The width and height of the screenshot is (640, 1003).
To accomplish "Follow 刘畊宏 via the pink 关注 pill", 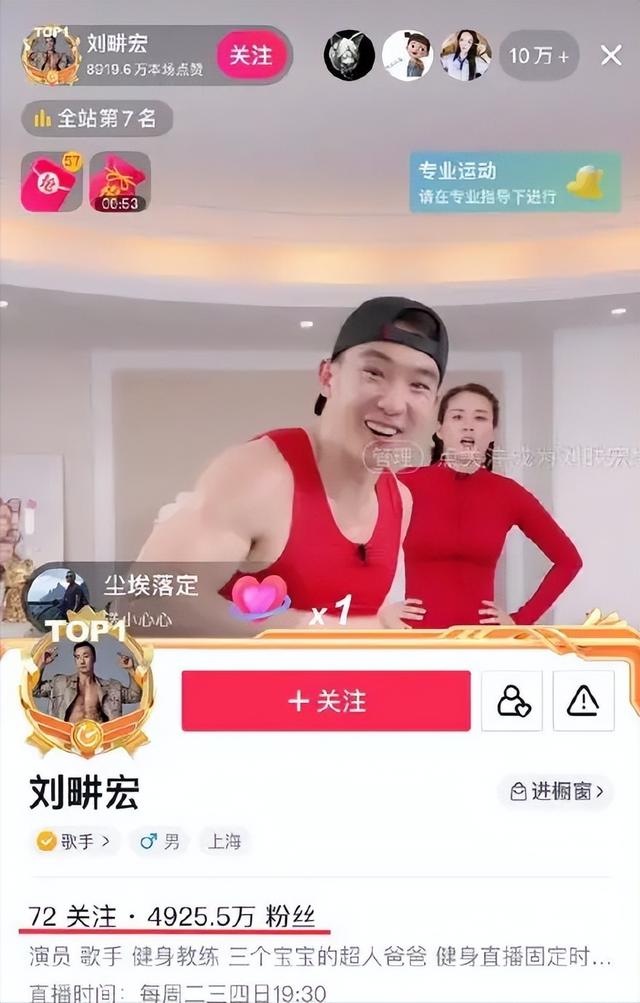I will pos(252,55).
